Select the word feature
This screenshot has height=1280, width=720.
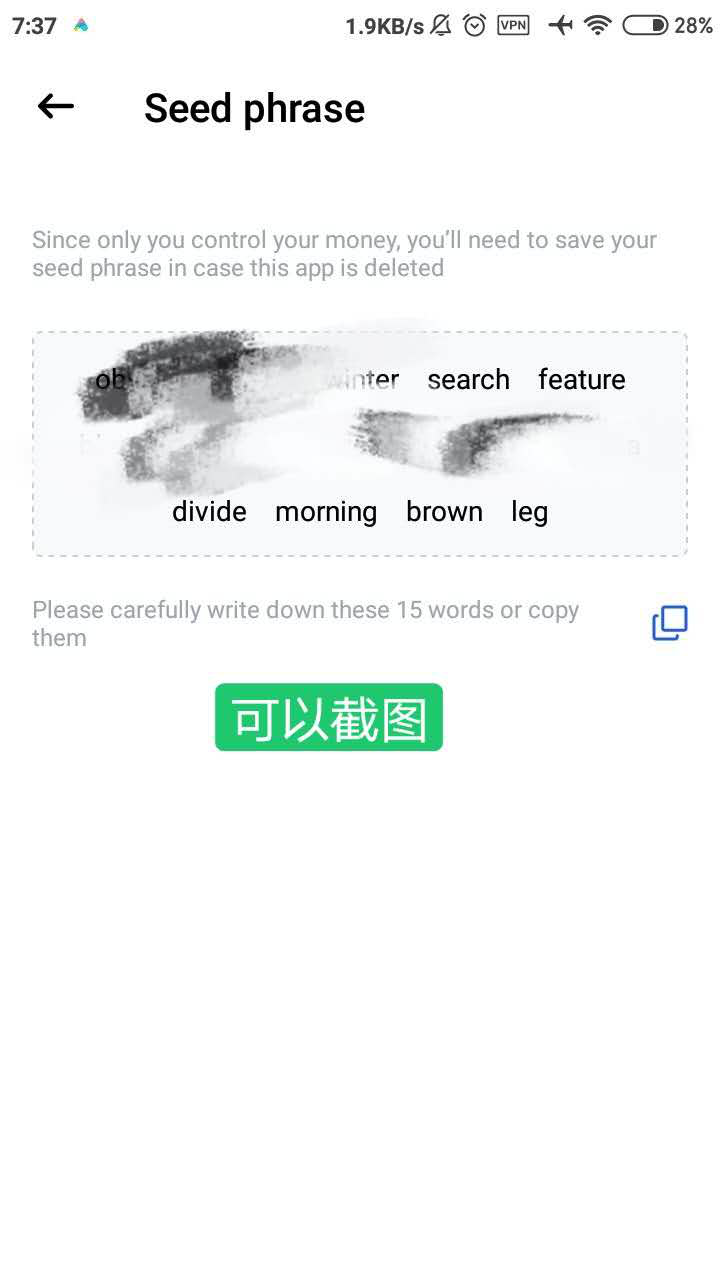coord(582,380)
